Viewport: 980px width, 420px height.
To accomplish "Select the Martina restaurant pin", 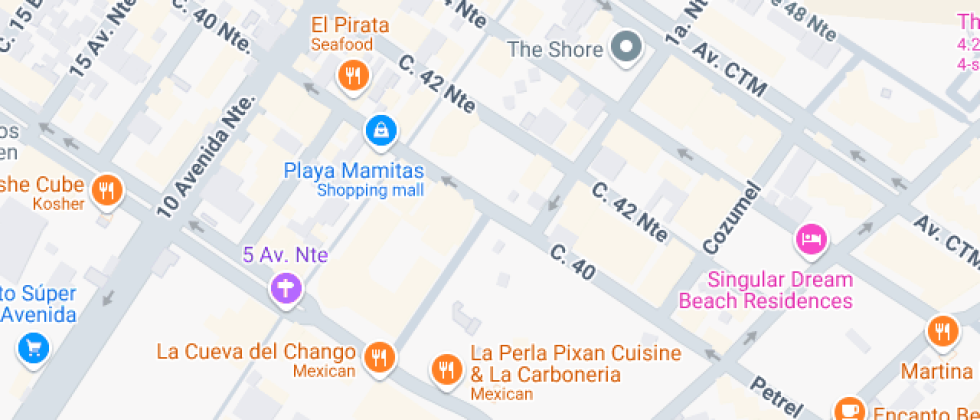I will point(942,332).
